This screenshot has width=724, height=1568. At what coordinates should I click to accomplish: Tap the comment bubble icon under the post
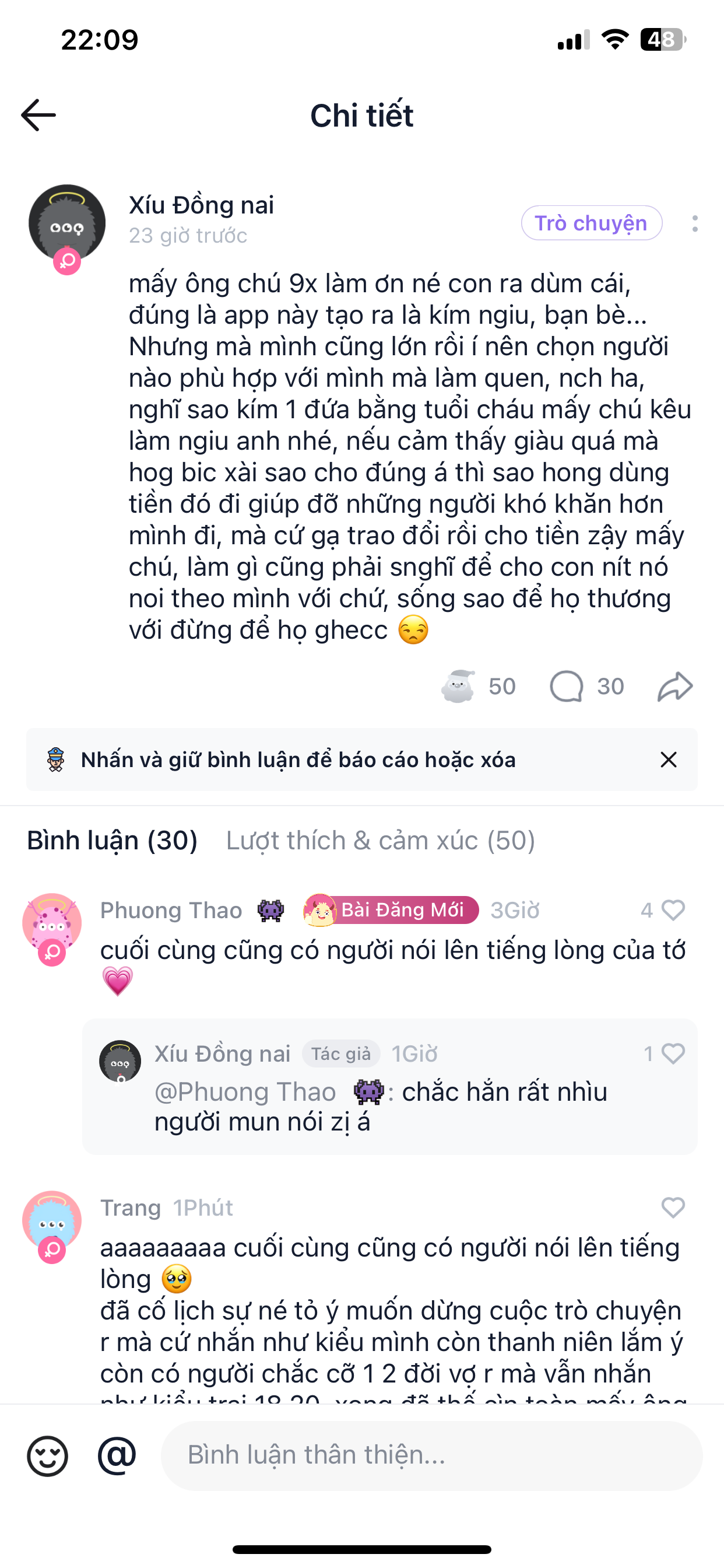(567, 686)
